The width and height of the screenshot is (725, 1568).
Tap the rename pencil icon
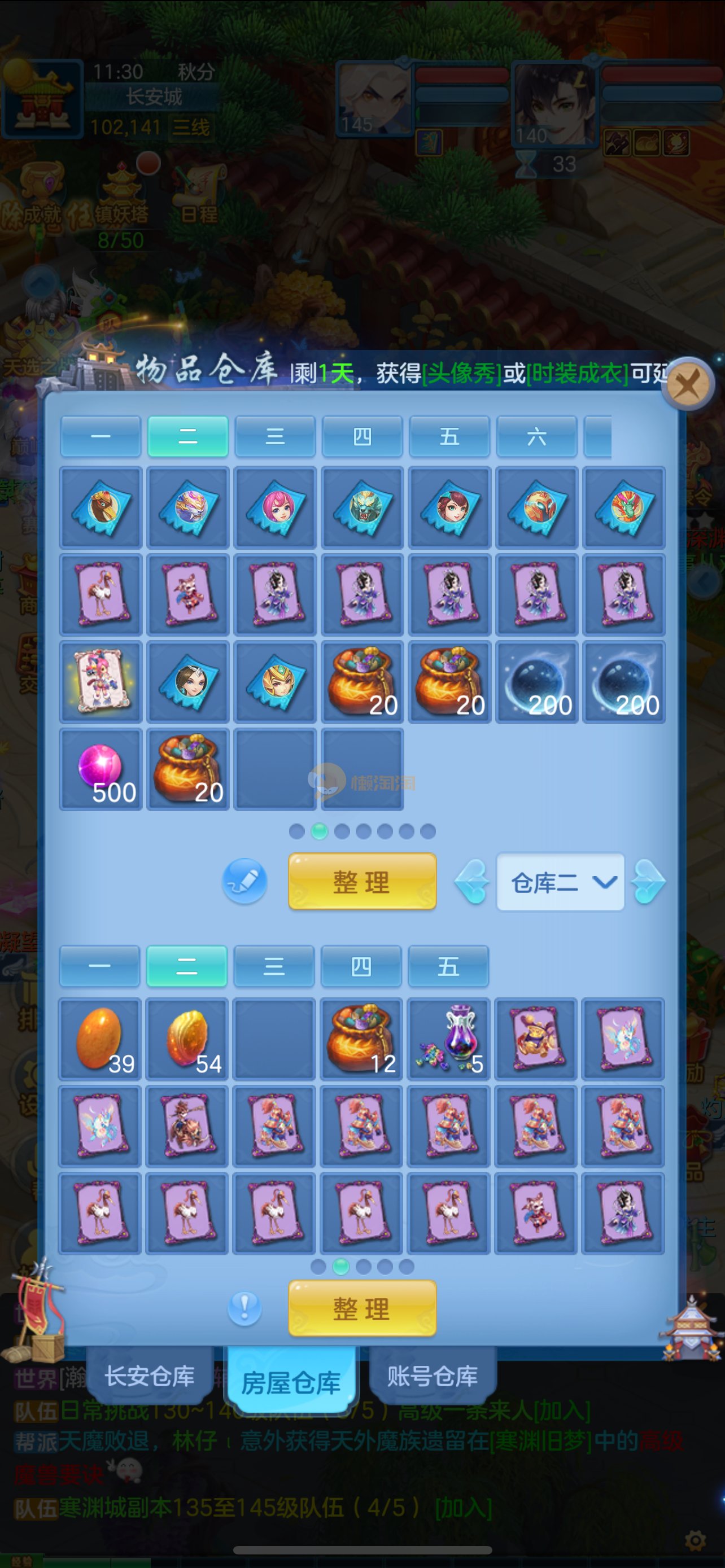244,881
